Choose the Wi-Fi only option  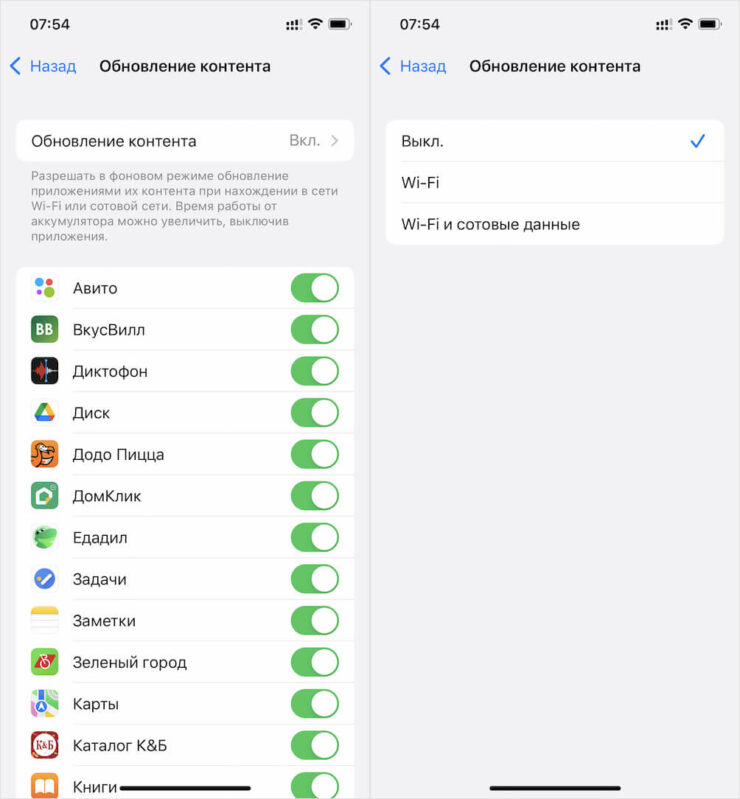554,183
